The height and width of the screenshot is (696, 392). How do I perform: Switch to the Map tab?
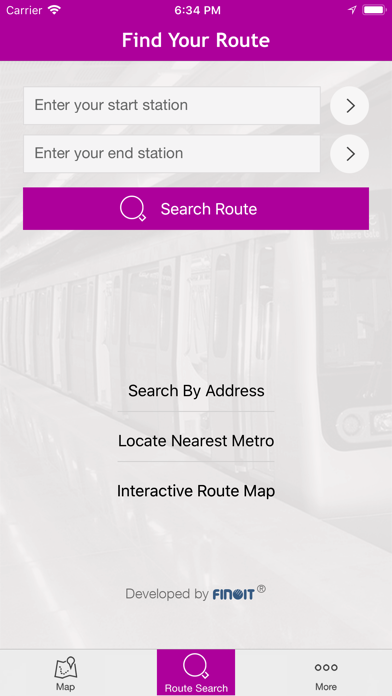pos(65,673)
